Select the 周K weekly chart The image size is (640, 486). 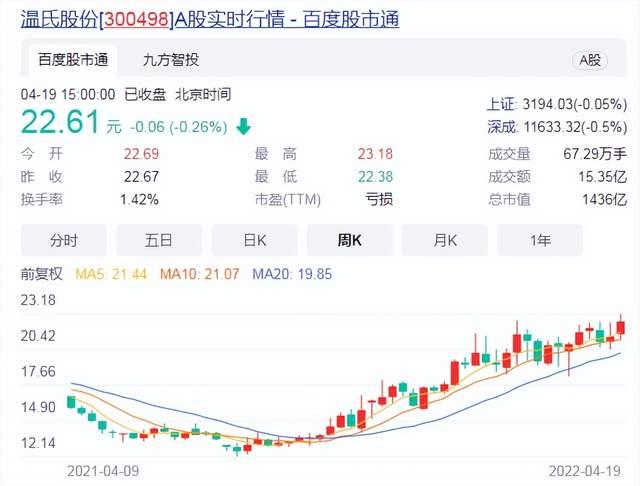click(349, 240)
